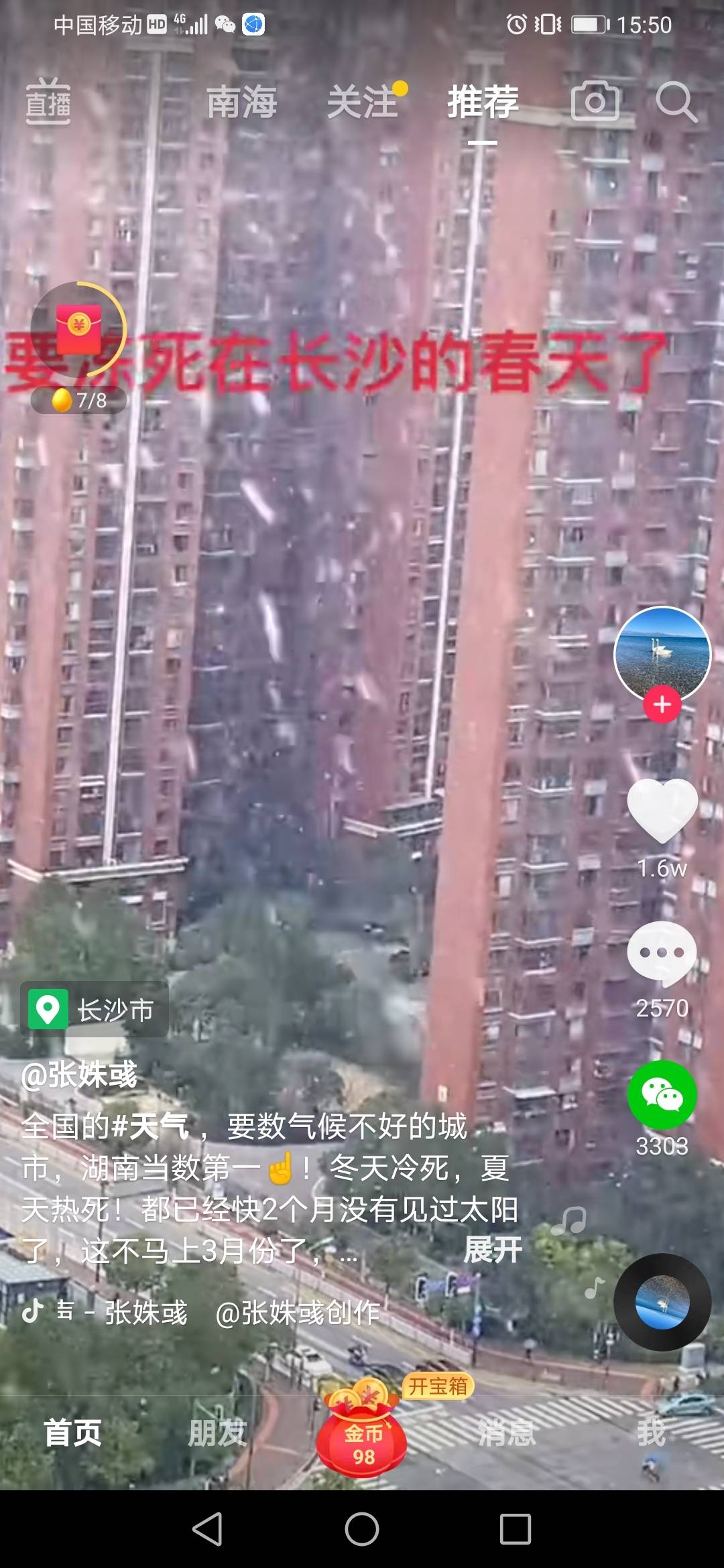Go to the 我 profile tab
The image size is (724, 1568).
[651, 1433]
